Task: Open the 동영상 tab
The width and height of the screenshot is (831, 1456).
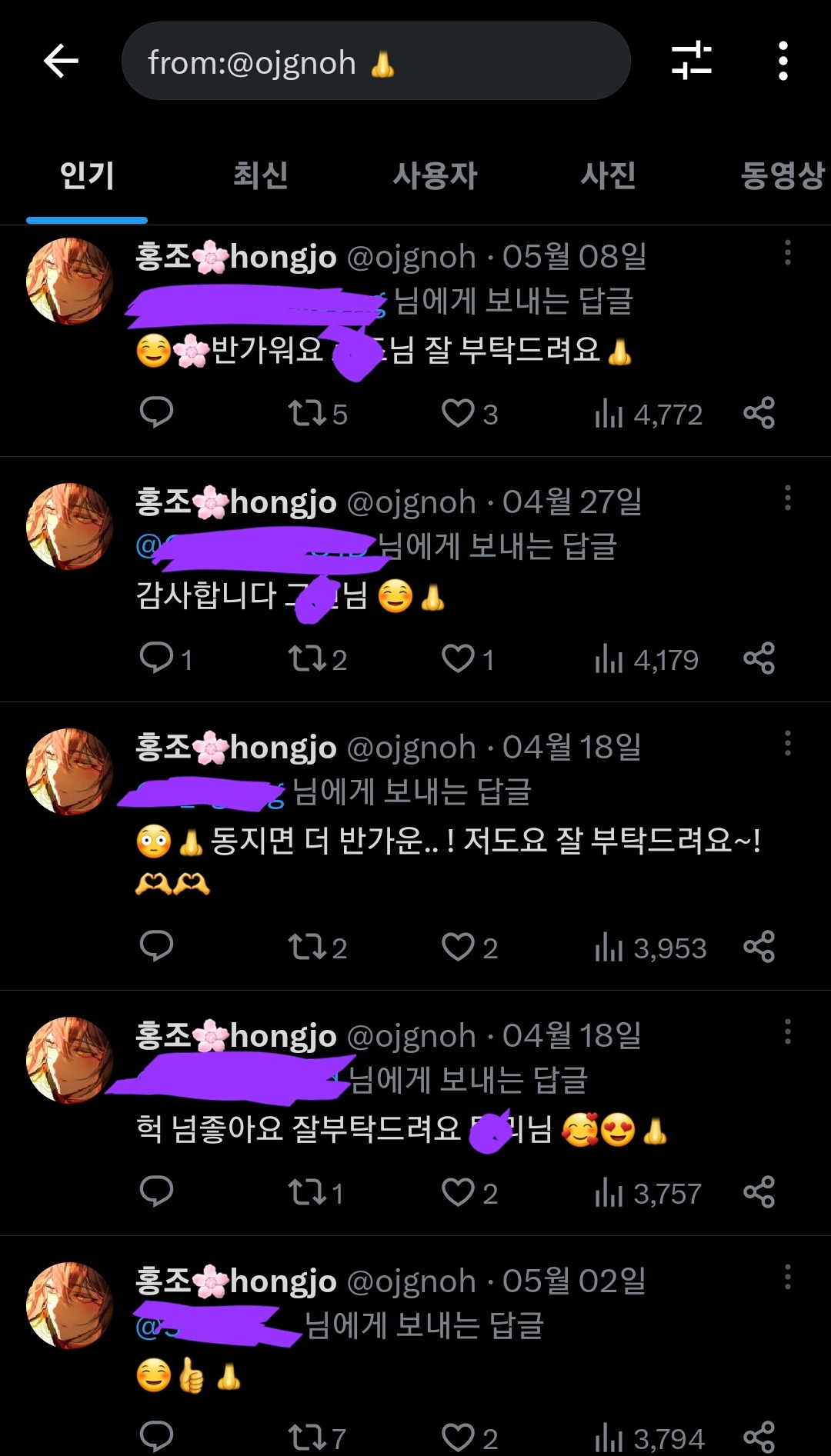Action: click(781, 175)
